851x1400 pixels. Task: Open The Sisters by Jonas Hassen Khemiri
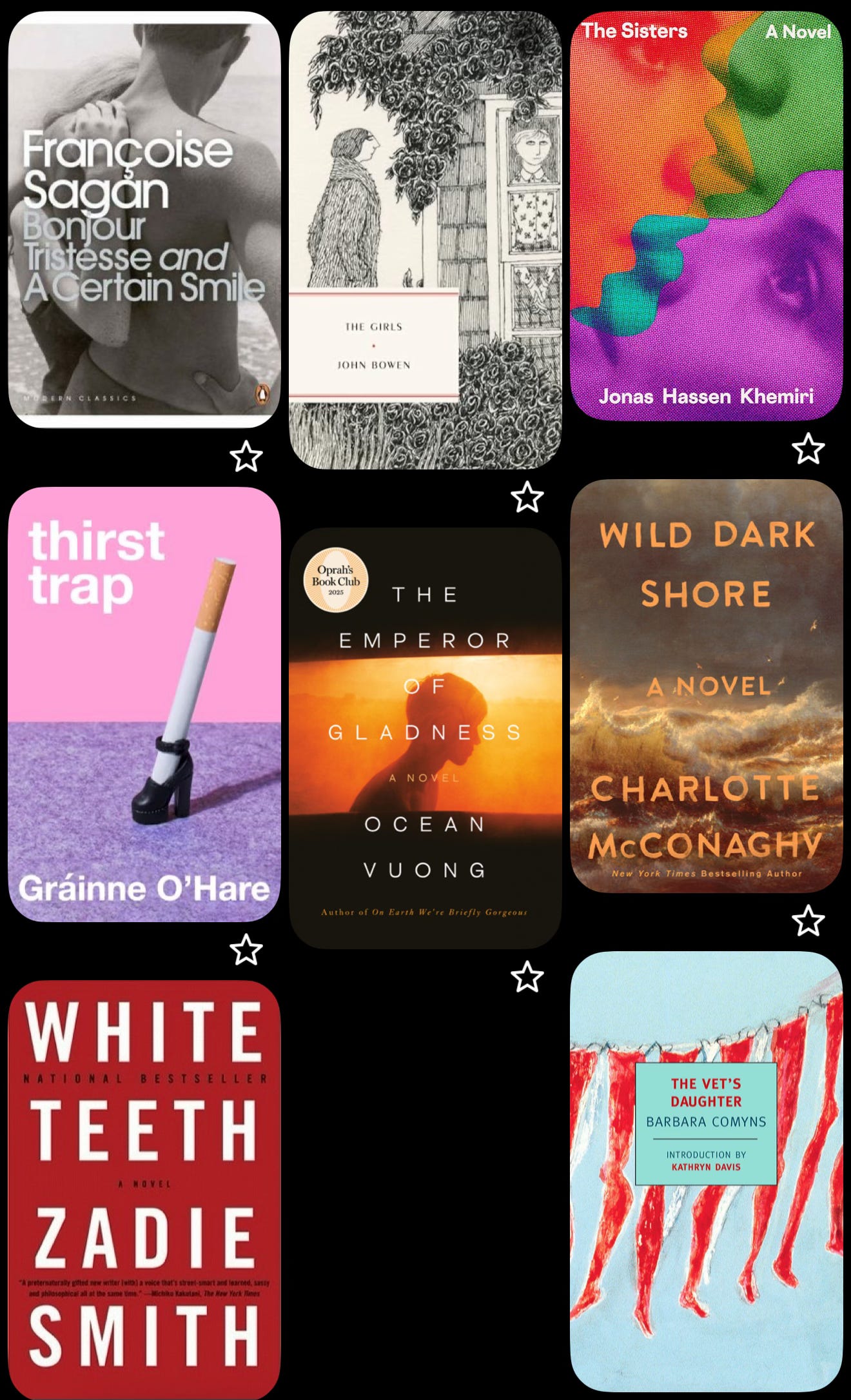[x=706, y=216]
